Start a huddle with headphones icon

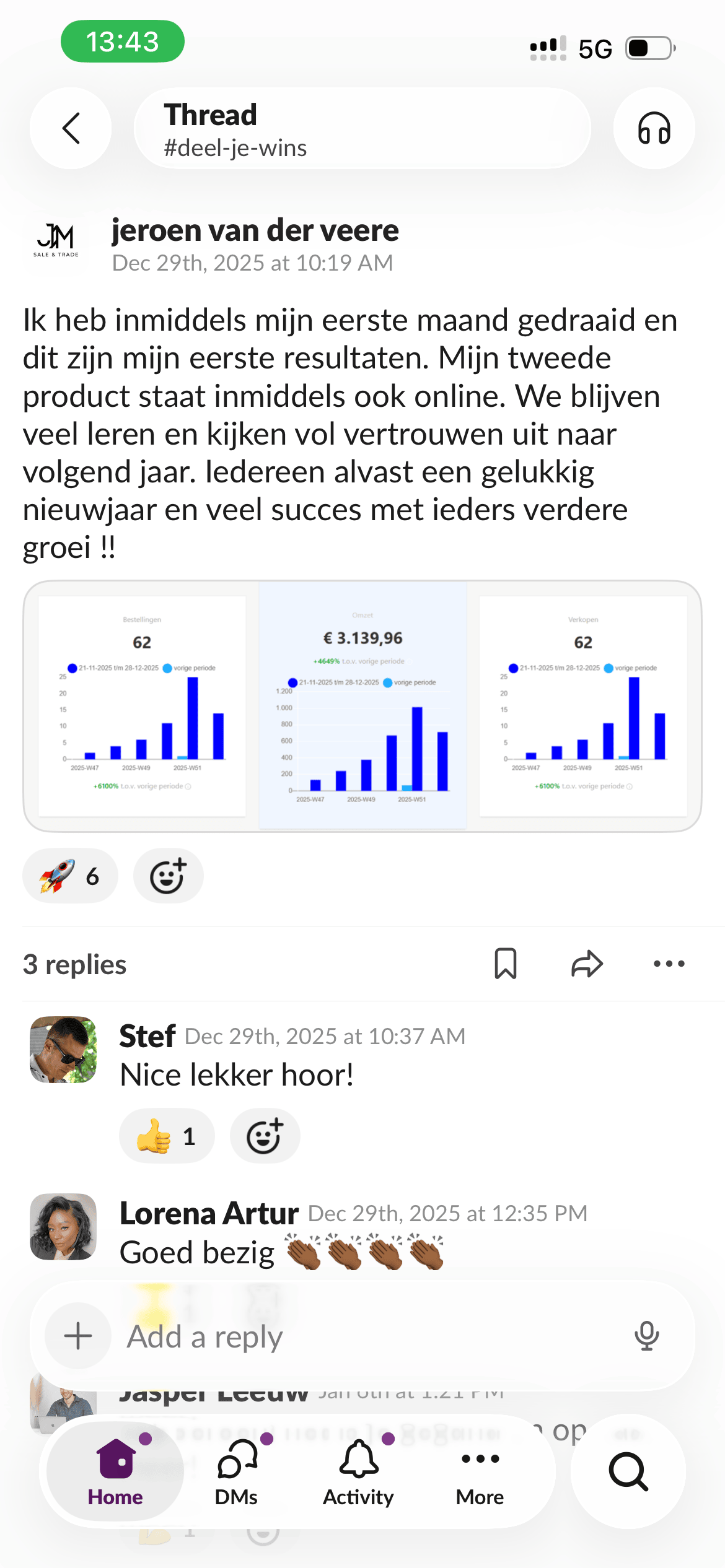pyautogui.click(x=654, y=128)
